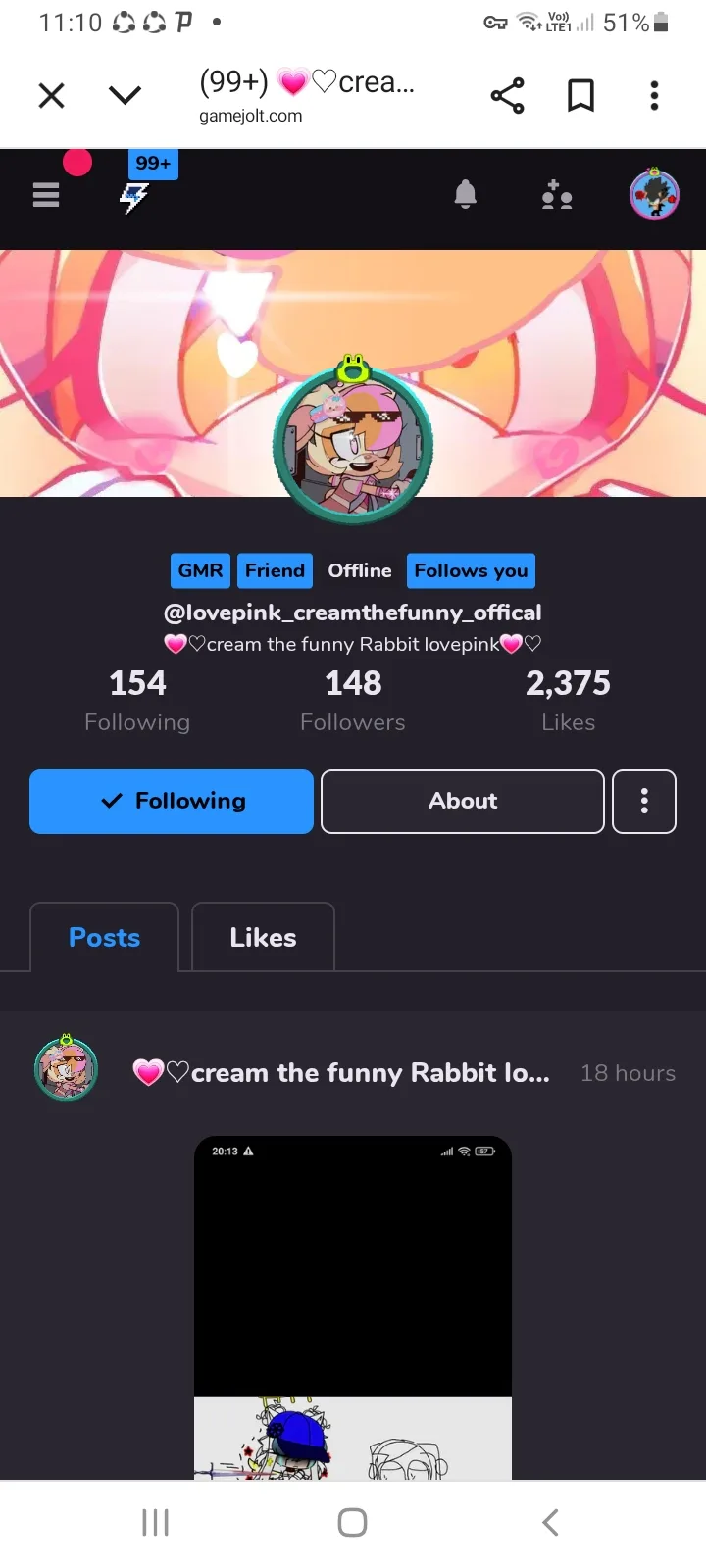The width and height of the screenshot is (706, 1568).
Task: Open the post's screenshot image
Action: [x=353, y=1307]
